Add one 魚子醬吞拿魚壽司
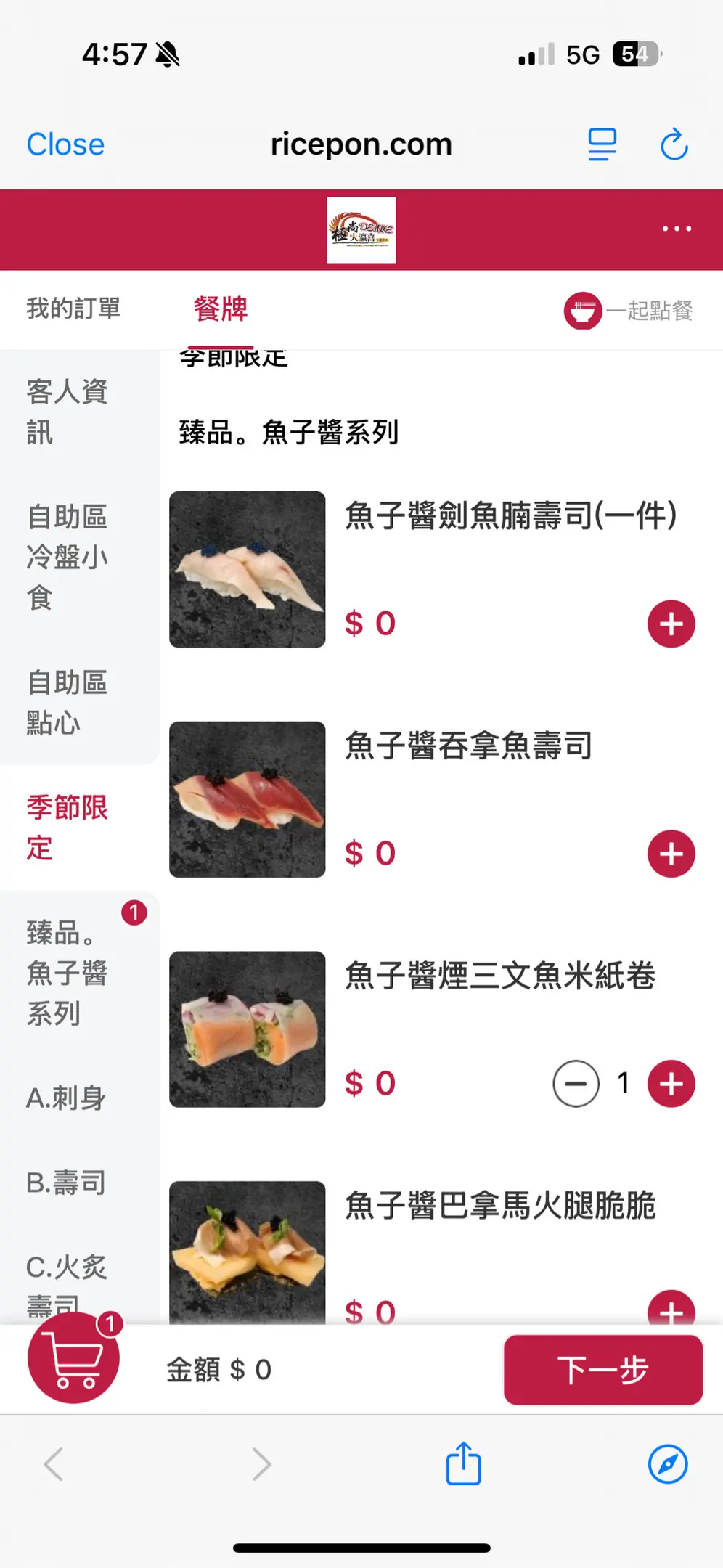Viewport: 723px width, 1568px height. (671, 854)
